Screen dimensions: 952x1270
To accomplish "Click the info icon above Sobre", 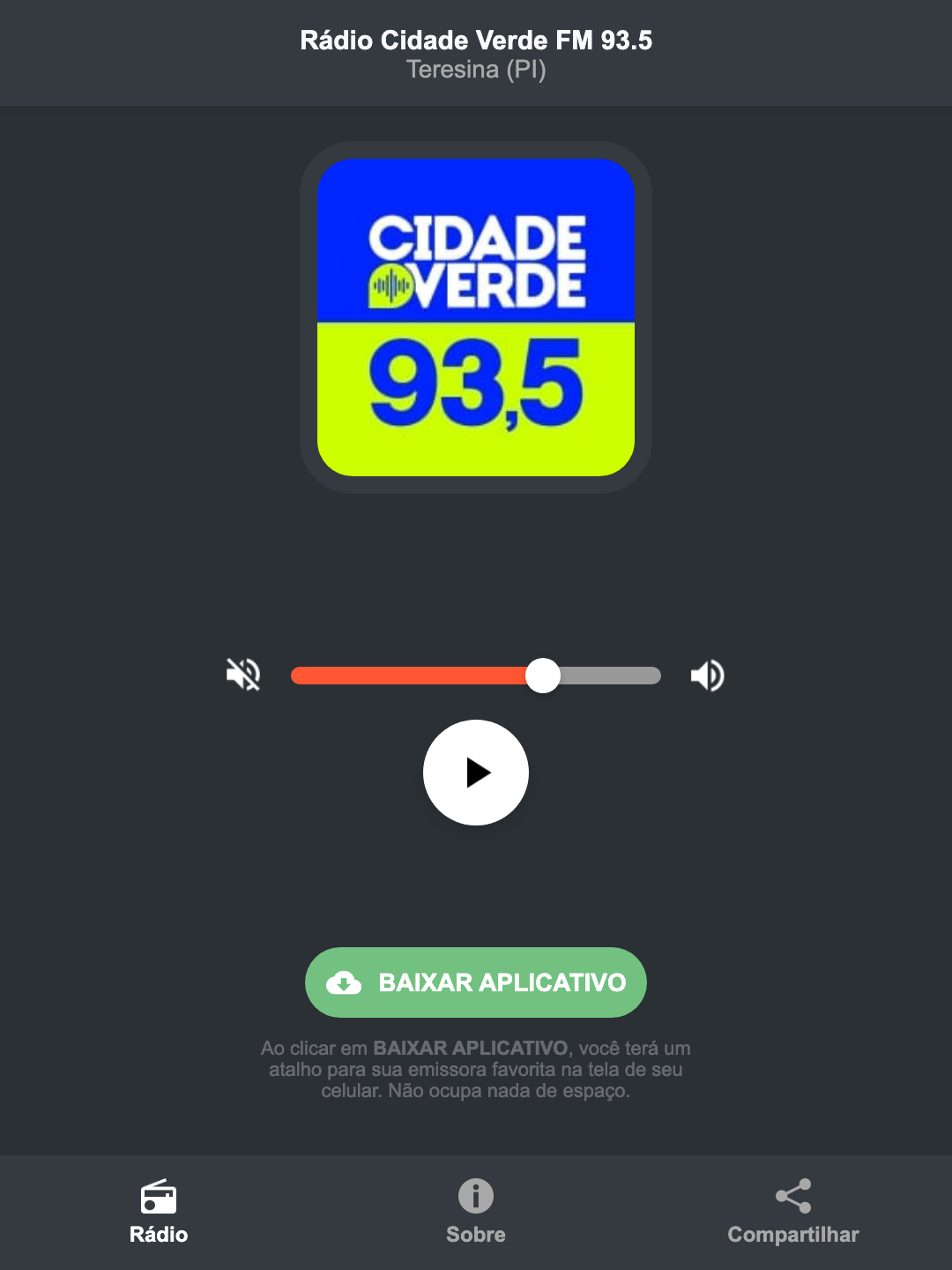I will pos(475,1198).
